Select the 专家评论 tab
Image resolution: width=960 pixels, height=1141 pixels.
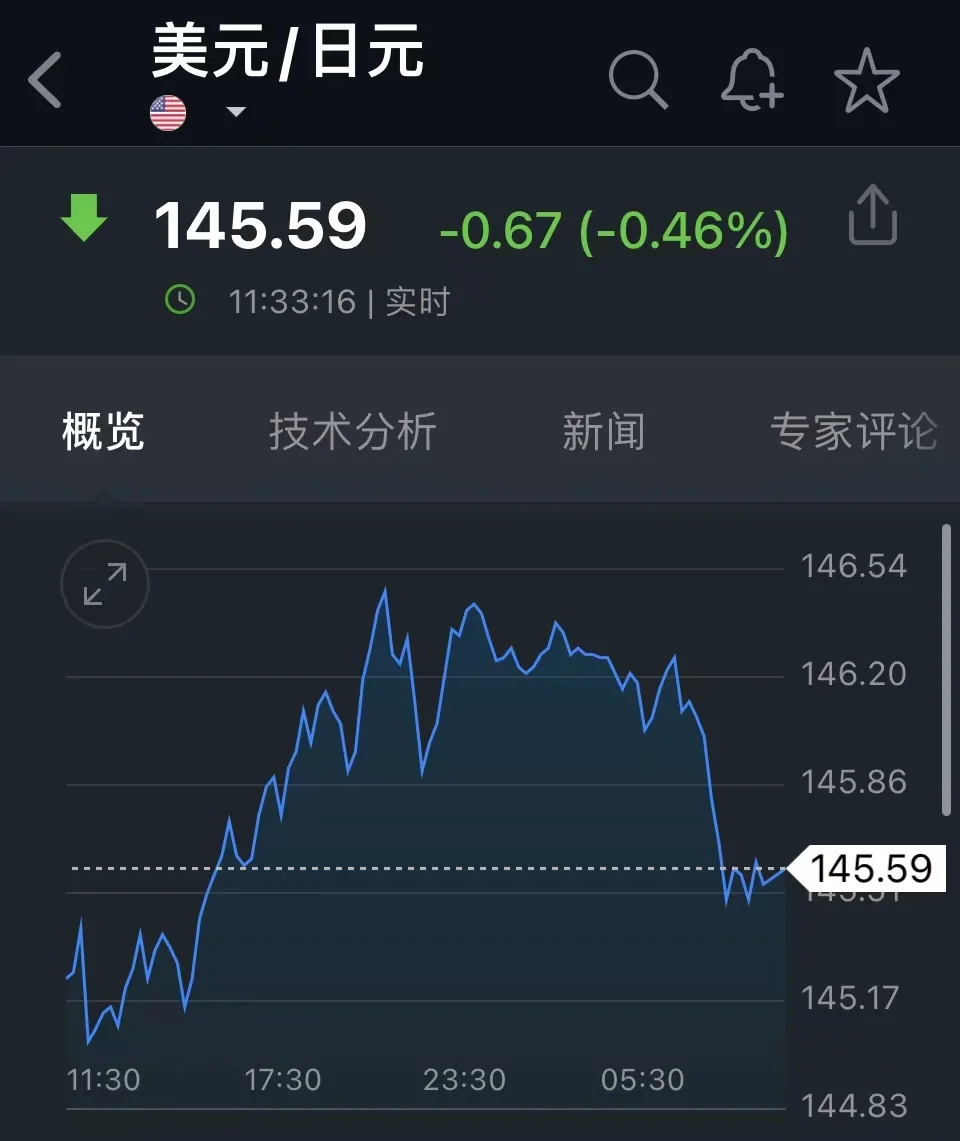pyautogui.click(x=853, y=432)
